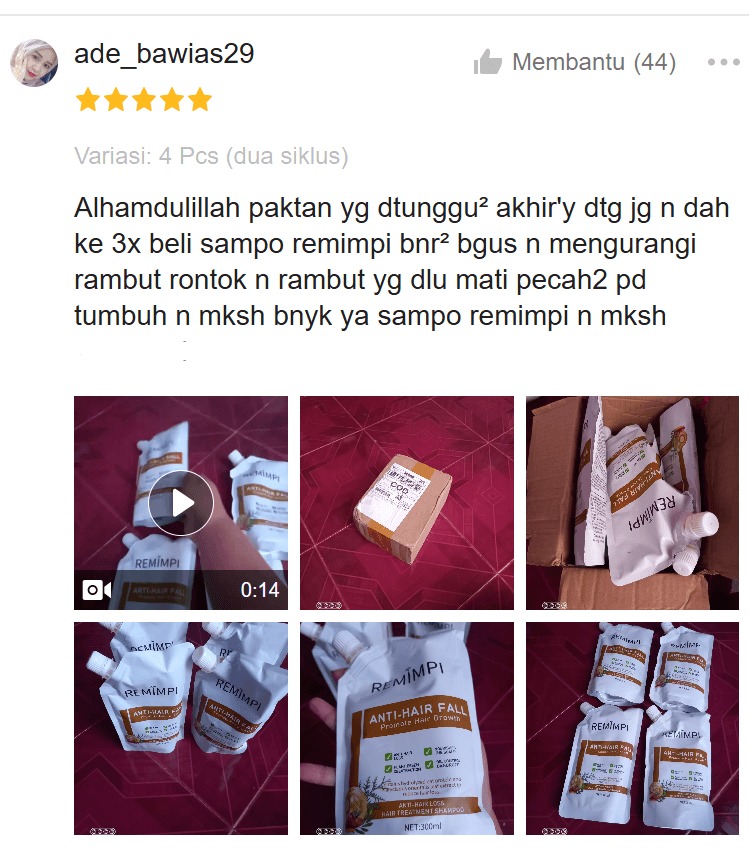Open the photo showing four Remimpi pouches
Image resolution: width=749 pixels, height=848 pixels.
coord(632,728)
